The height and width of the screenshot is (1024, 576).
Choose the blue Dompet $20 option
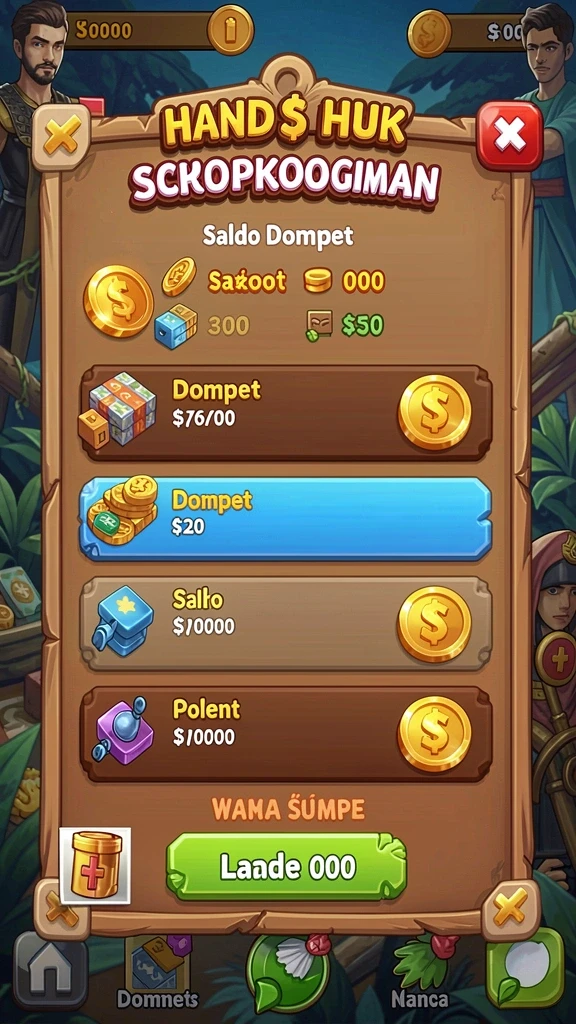pos(285,519)
